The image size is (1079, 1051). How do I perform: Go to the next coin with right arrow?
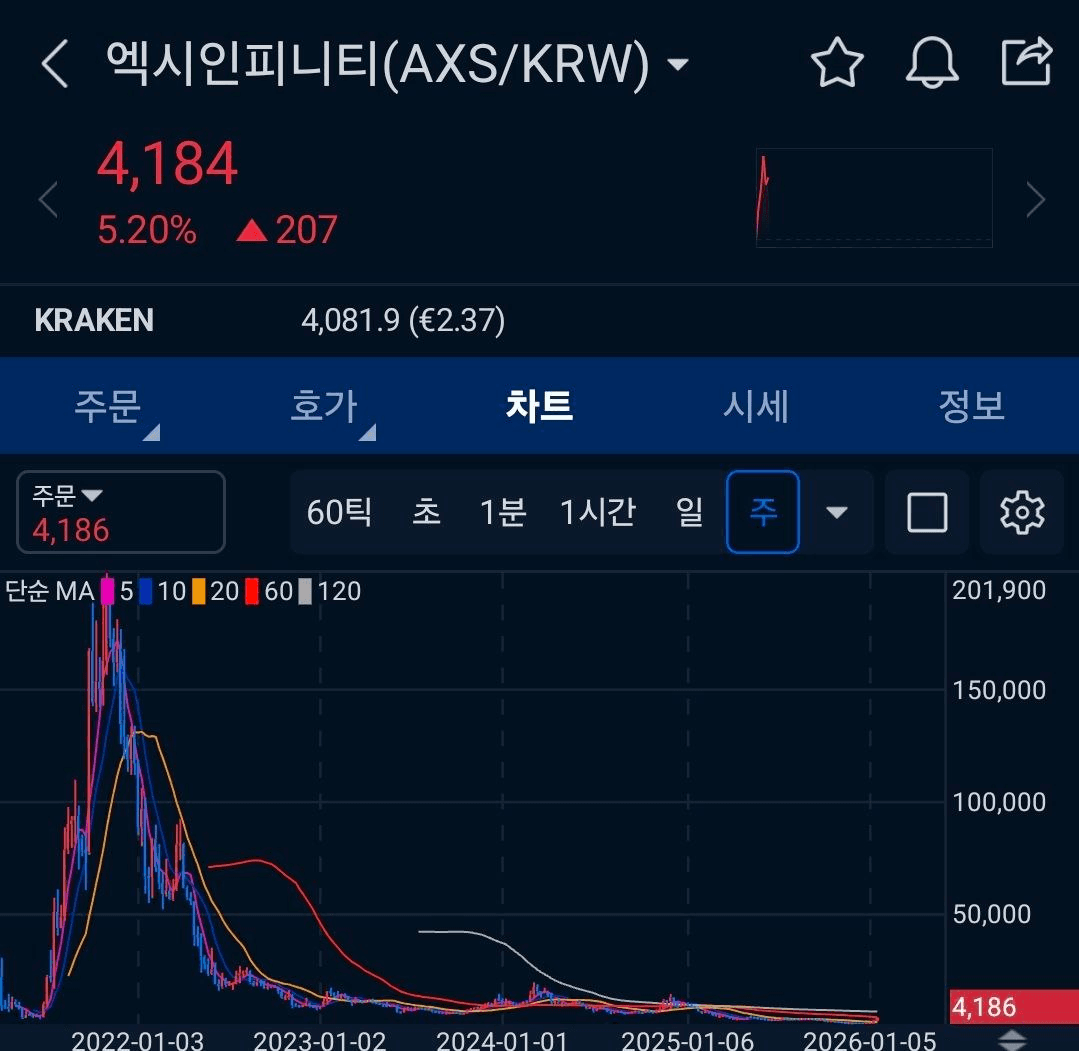pos(1036,200)
